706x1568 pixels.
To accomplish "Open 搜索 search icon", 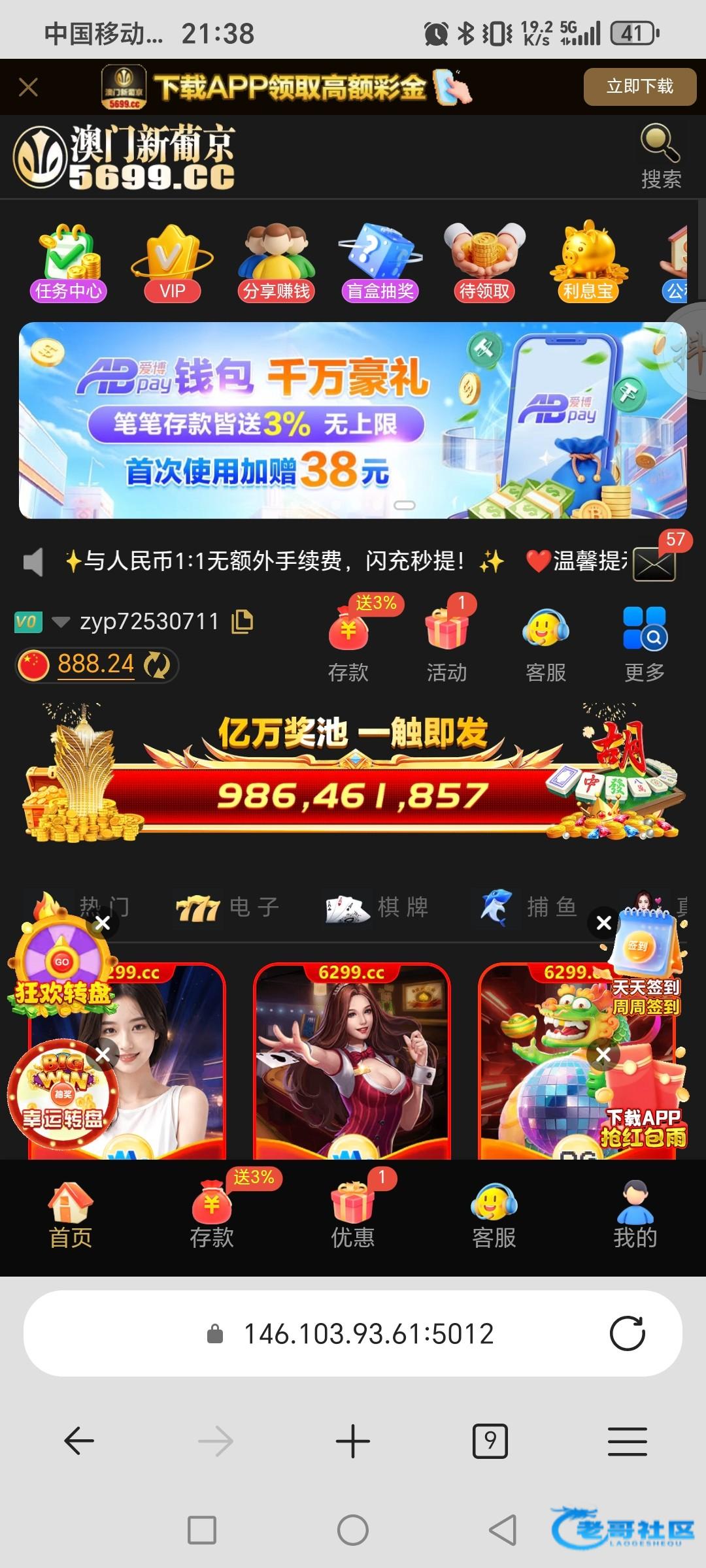I will coord(660,155).
